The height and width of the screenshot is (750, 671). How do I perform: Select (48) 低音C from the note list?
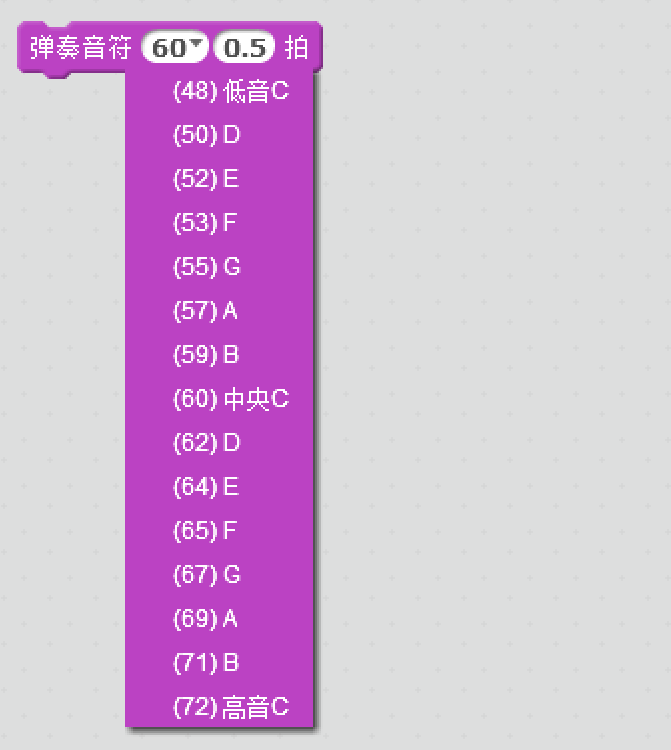pos(230,91)
